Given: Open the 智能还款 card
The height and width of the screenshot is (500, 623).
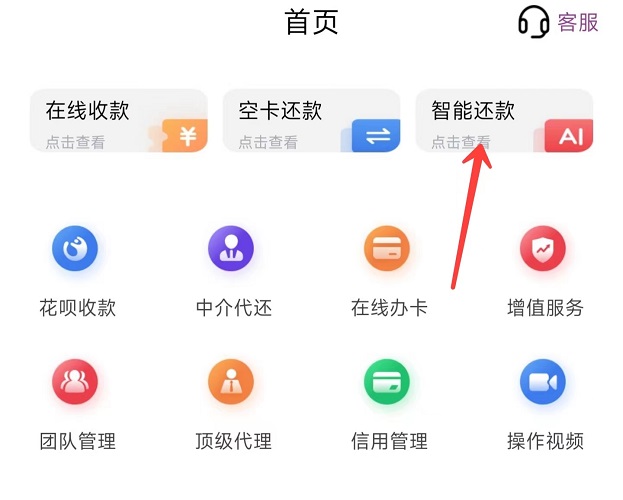Looking at the screenshot, I should [x=503, y=121].
